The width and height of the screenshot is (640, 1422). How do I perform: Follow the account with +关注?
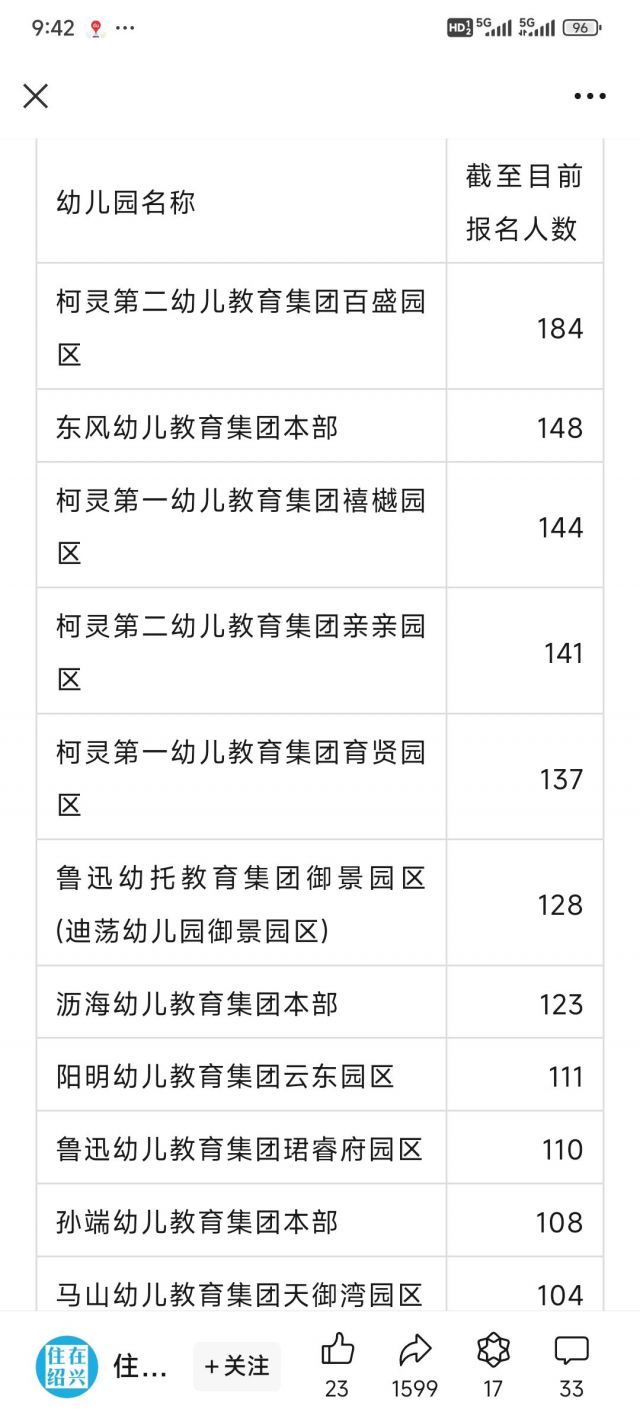(237, 1366)
